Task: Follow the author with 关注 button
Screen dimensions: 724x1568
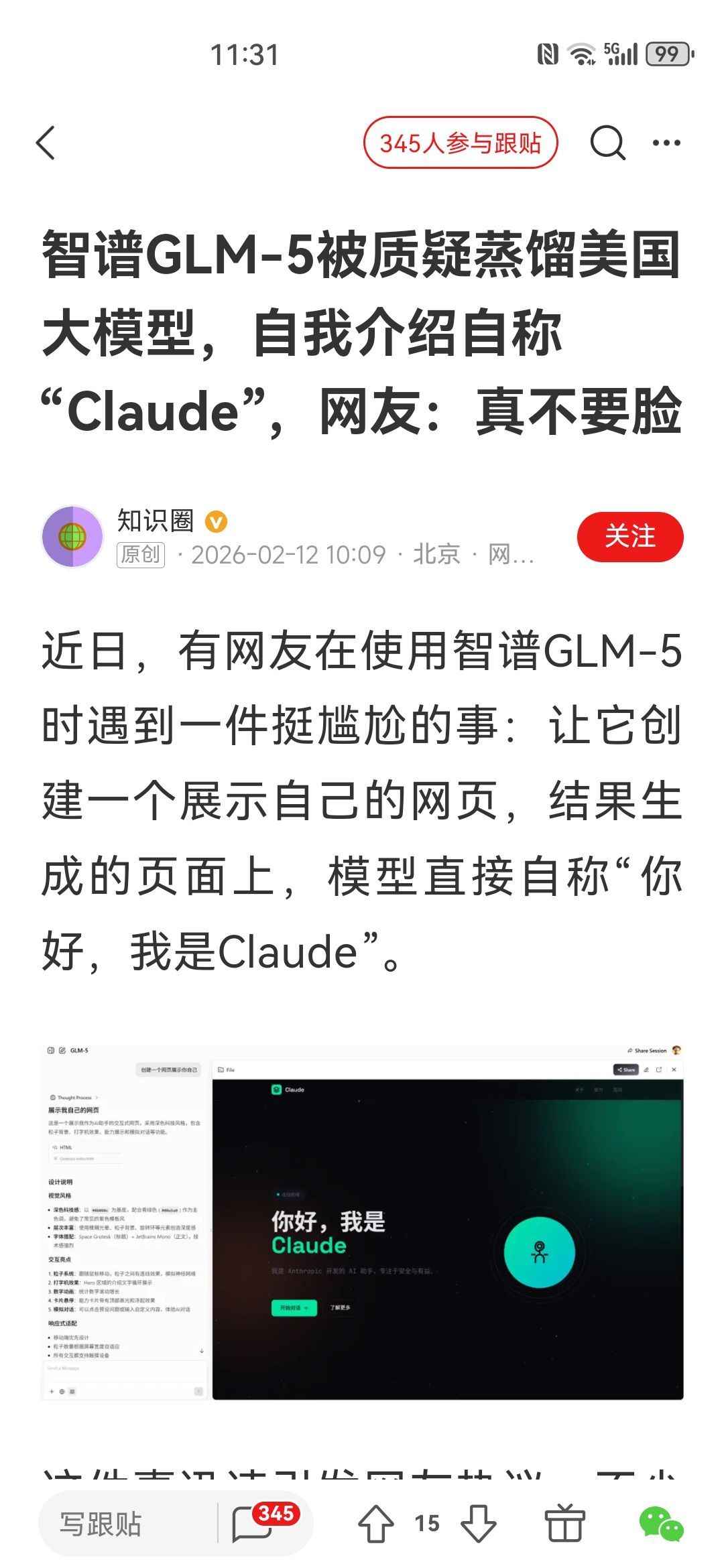Action: pyautogui.click(x=629, y=537)
